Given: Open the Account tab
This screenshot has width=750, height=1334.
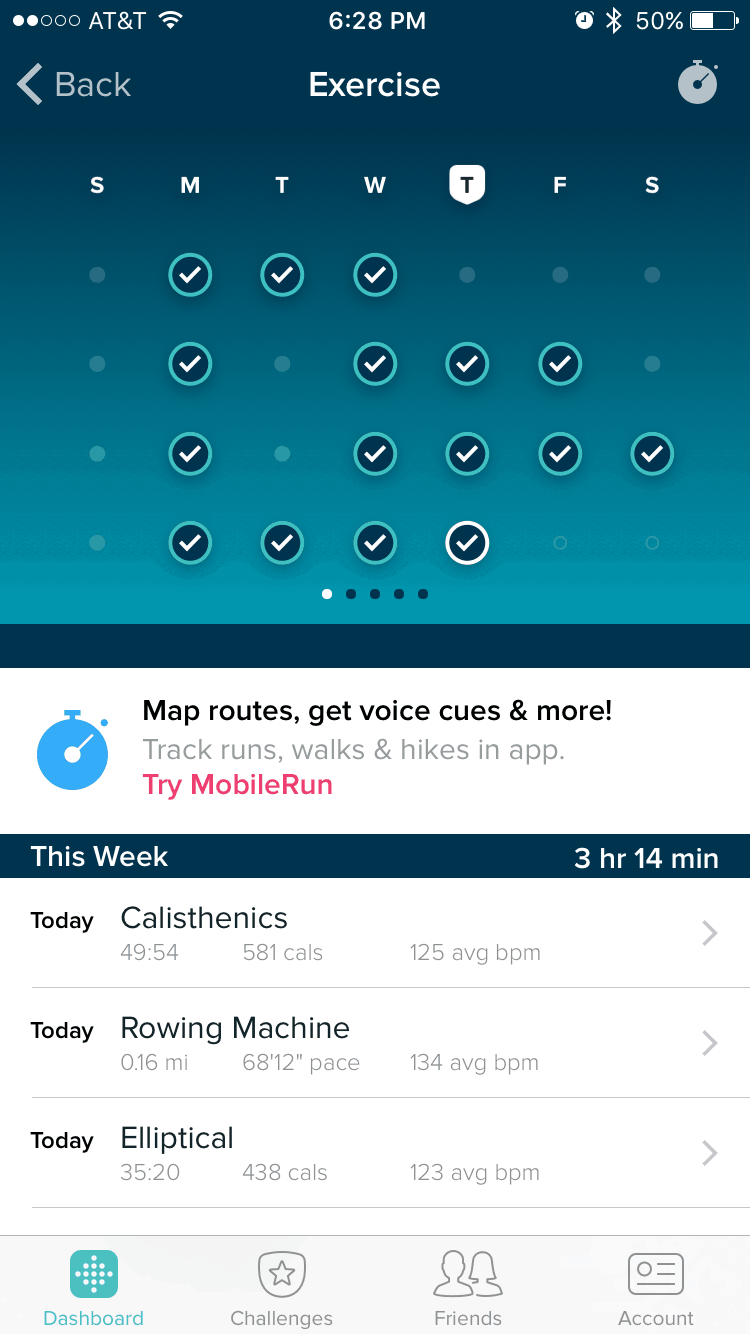Looking at the screenshot, I should click(656, 1289).
